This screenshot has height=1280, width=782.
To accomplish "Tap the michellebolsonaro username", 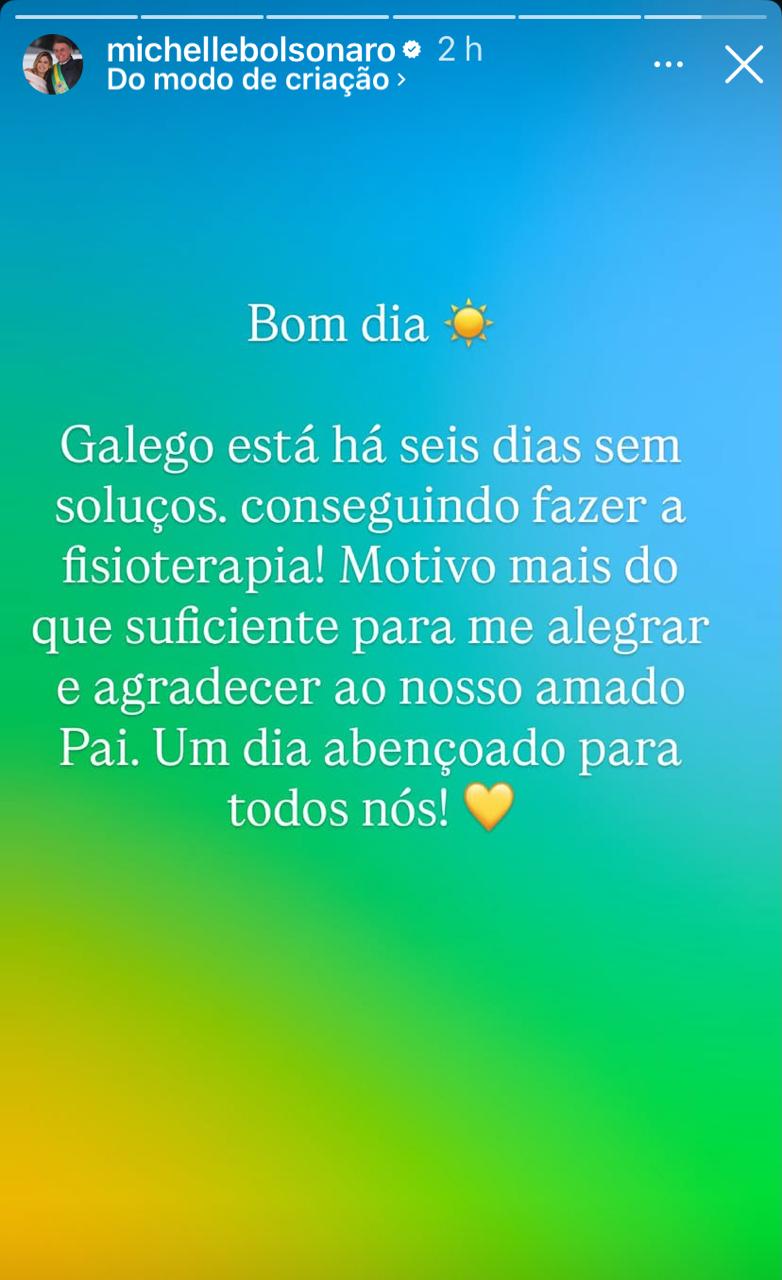I will point(251,49).
